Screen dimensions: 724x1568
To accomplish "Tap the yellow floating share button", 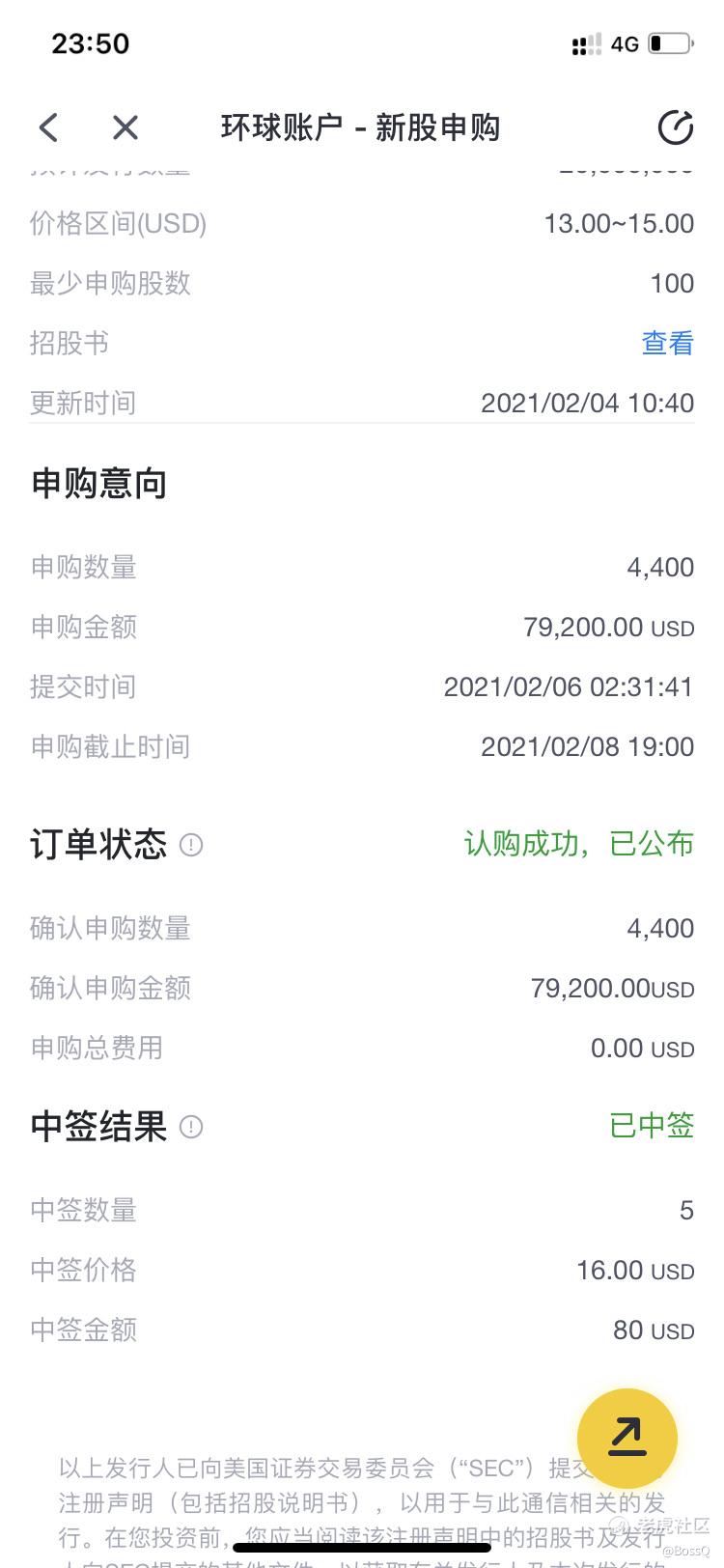I will (627, 1439).
